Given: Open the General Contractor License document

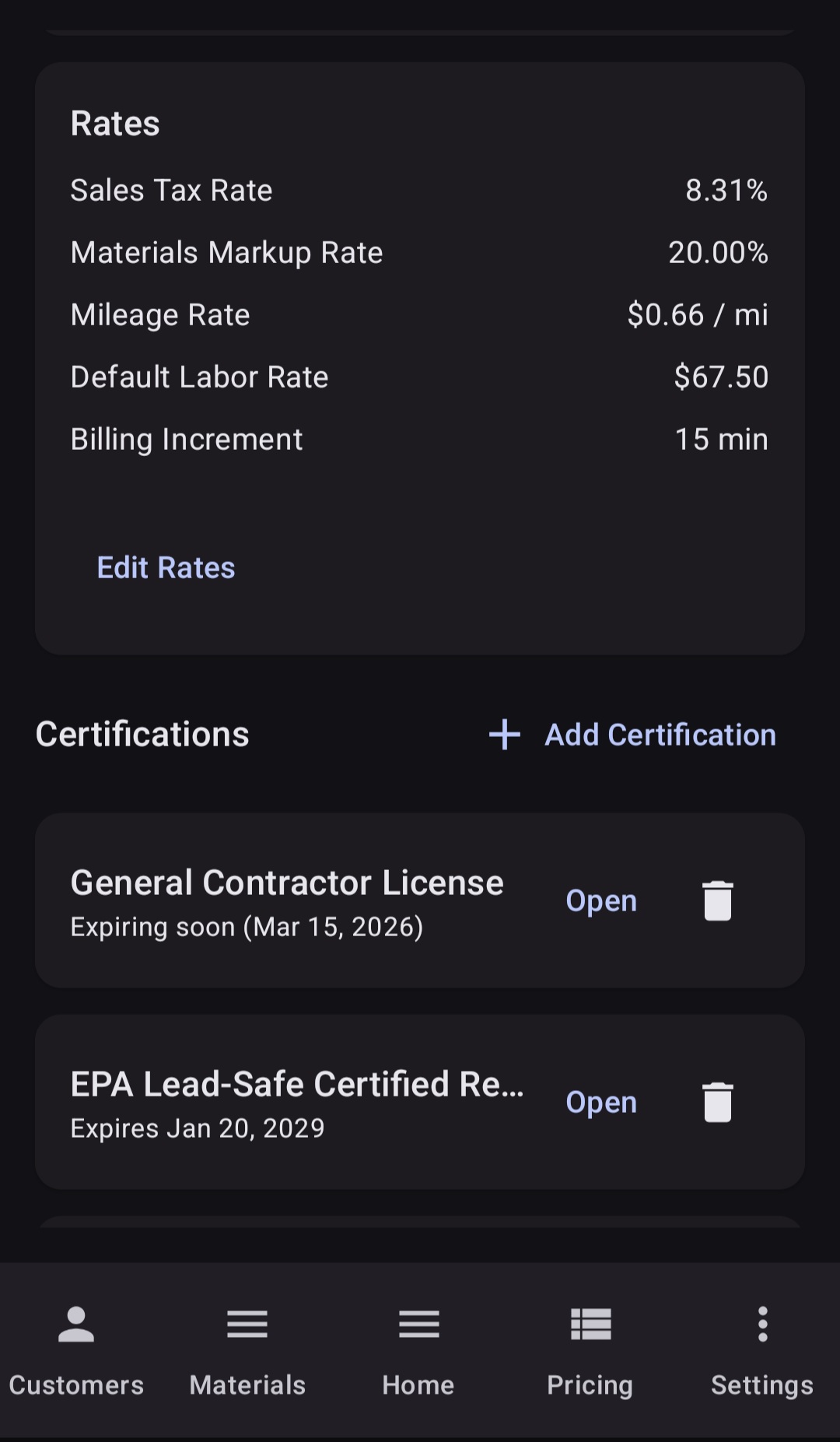Looking at the screenshot, I should point(601,900).
